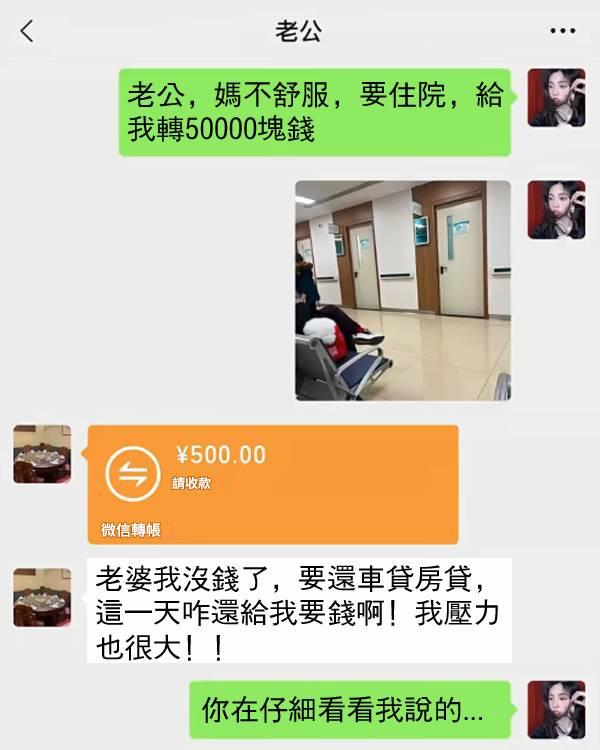Open the hospital hallway photo

403,290
